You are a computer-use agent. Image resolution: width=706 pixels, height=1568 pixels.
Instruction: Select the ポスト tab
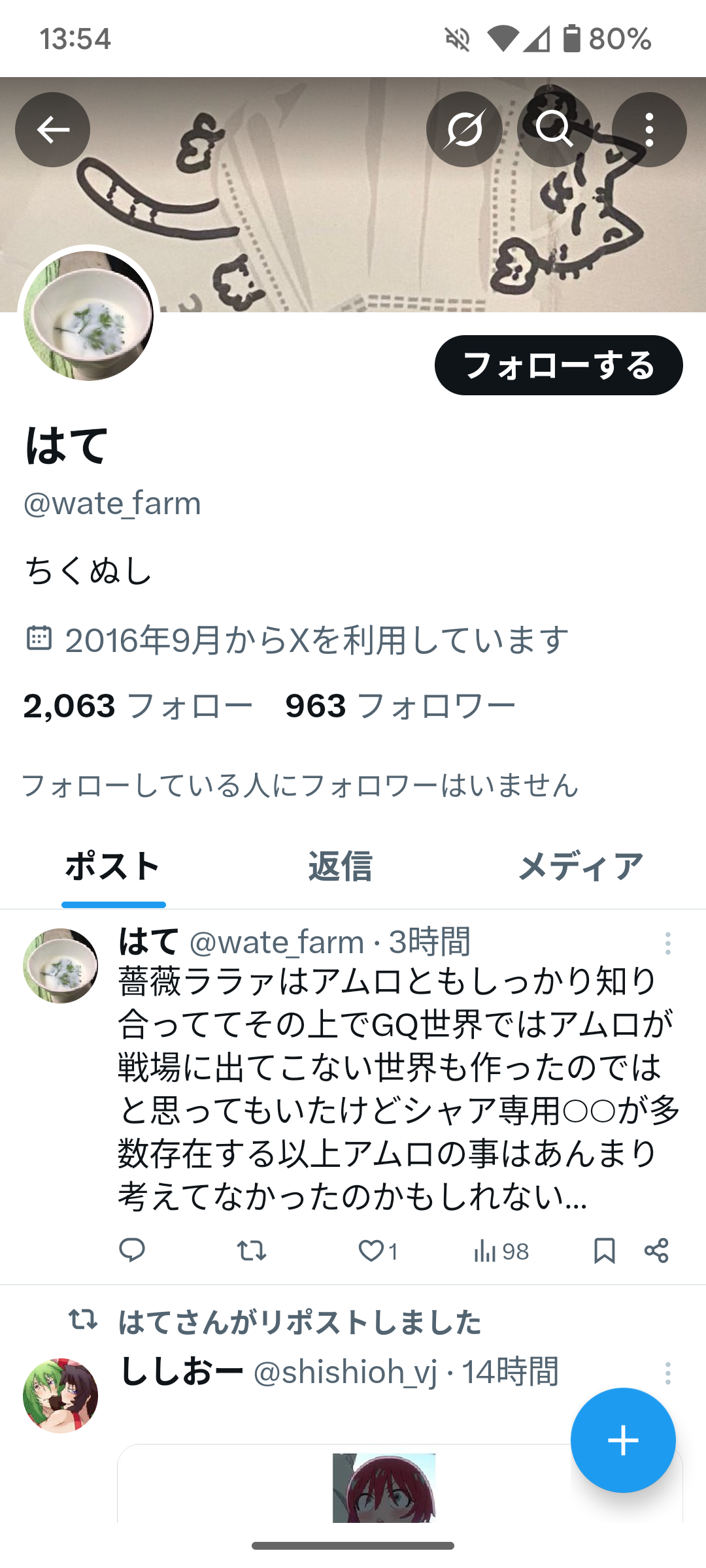(113, 867)
